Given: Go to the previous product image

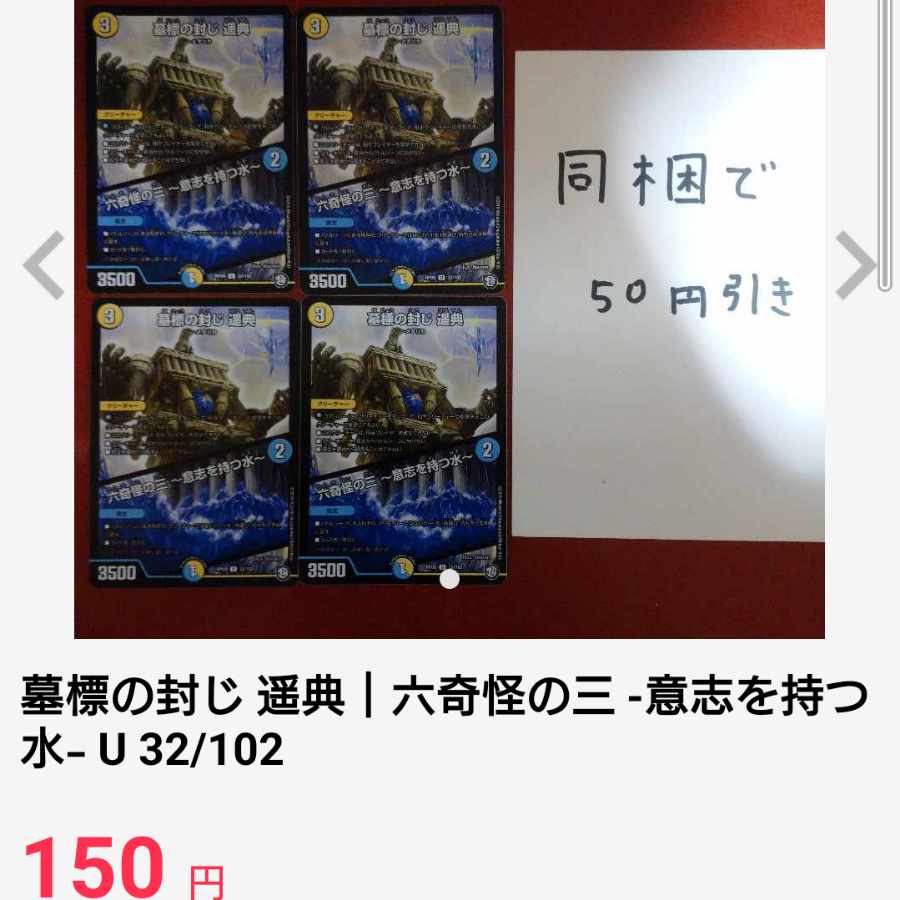Looking at the screenshot, I should click(44, 266).
